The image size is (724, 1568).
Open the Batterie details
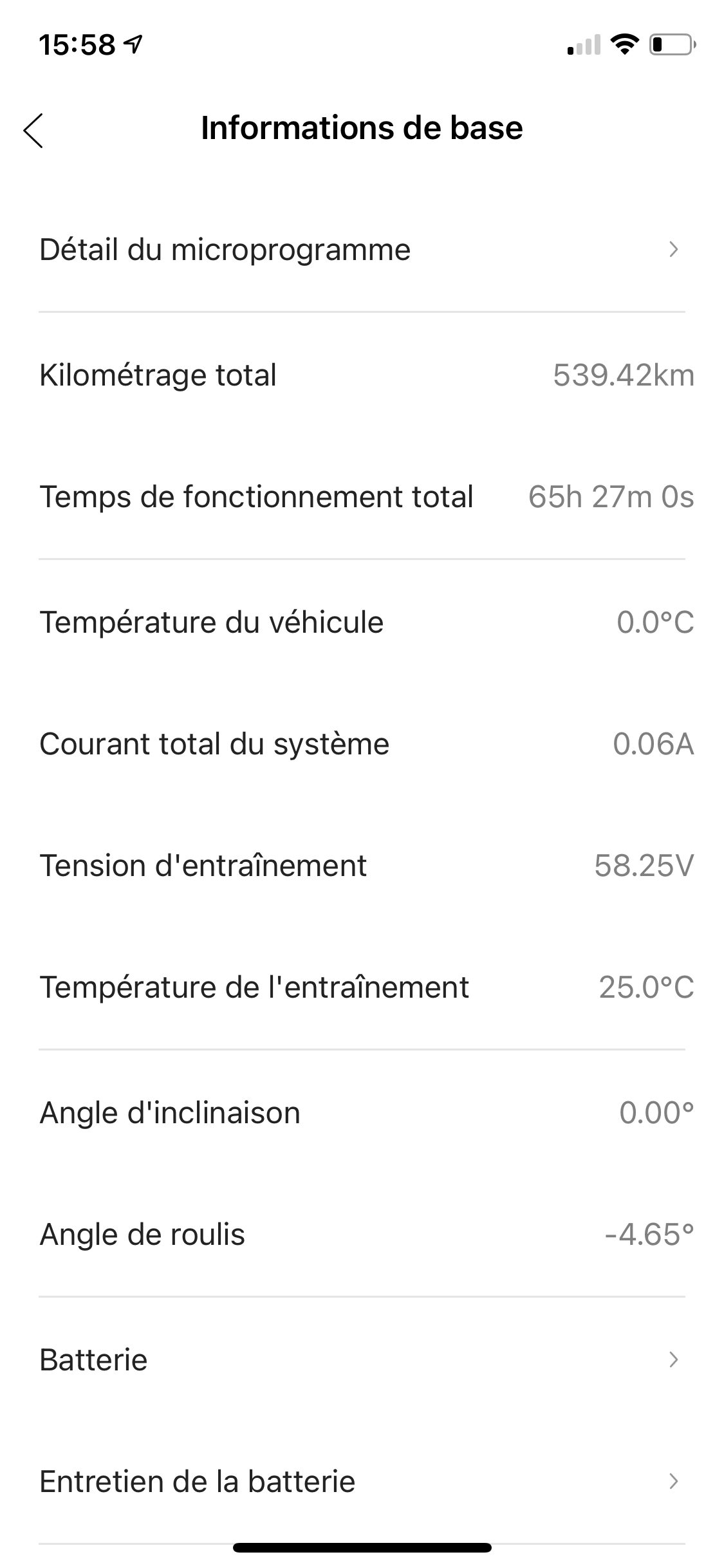[x=362, y=1360]
